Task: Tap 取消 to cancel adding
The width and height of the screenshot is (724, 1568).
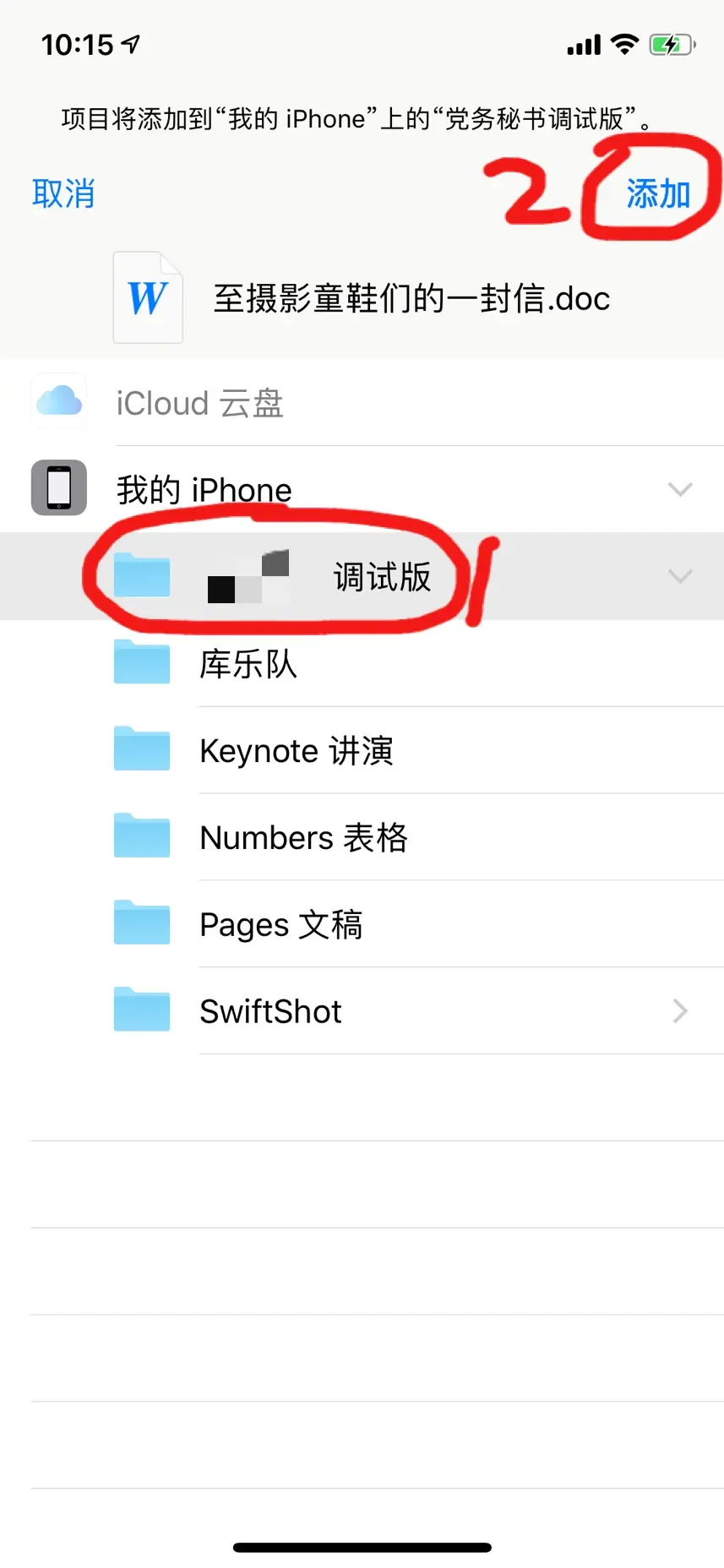Action: (x=63, y=193)
